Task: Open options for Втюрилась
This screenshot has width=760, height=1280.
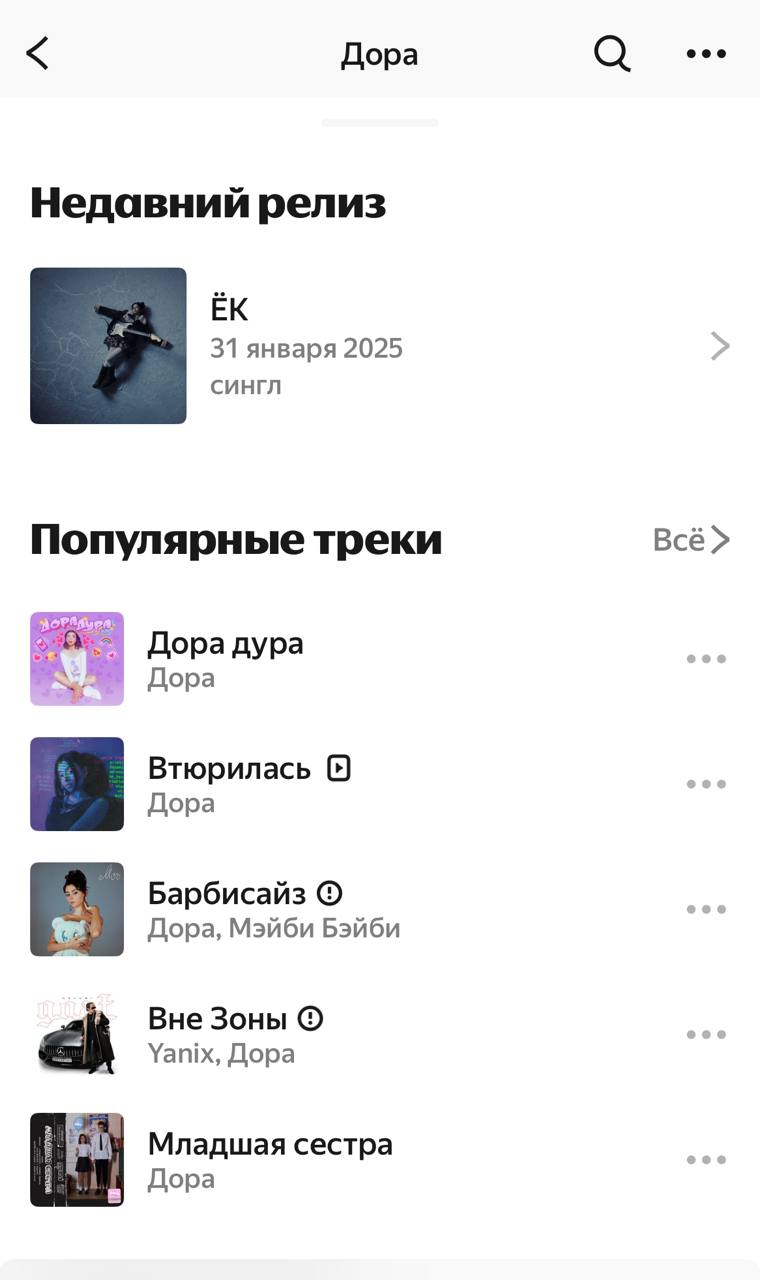Action: (706, 784)
